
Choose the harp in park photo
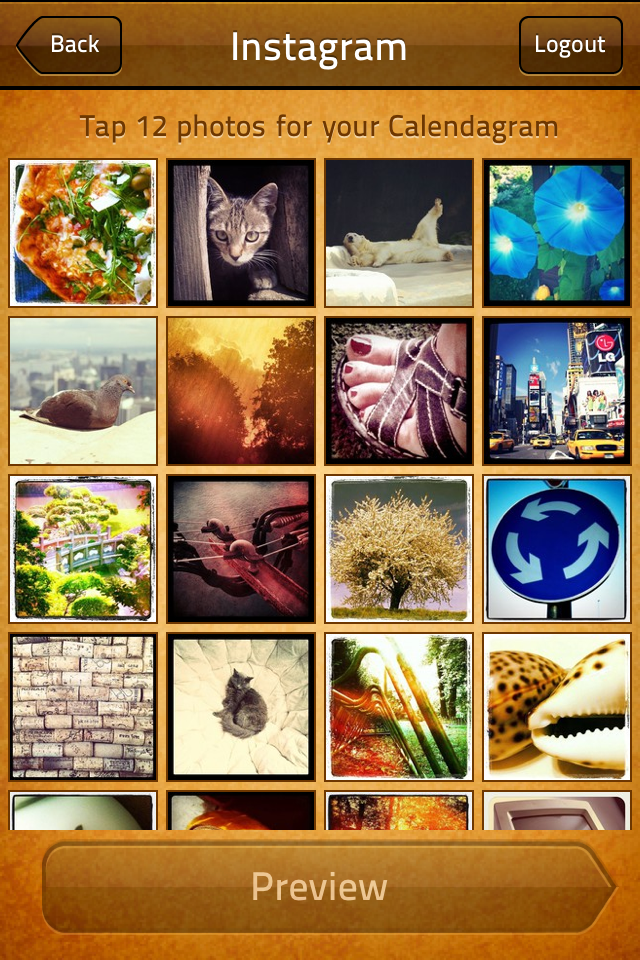click(x=399, y=707)
